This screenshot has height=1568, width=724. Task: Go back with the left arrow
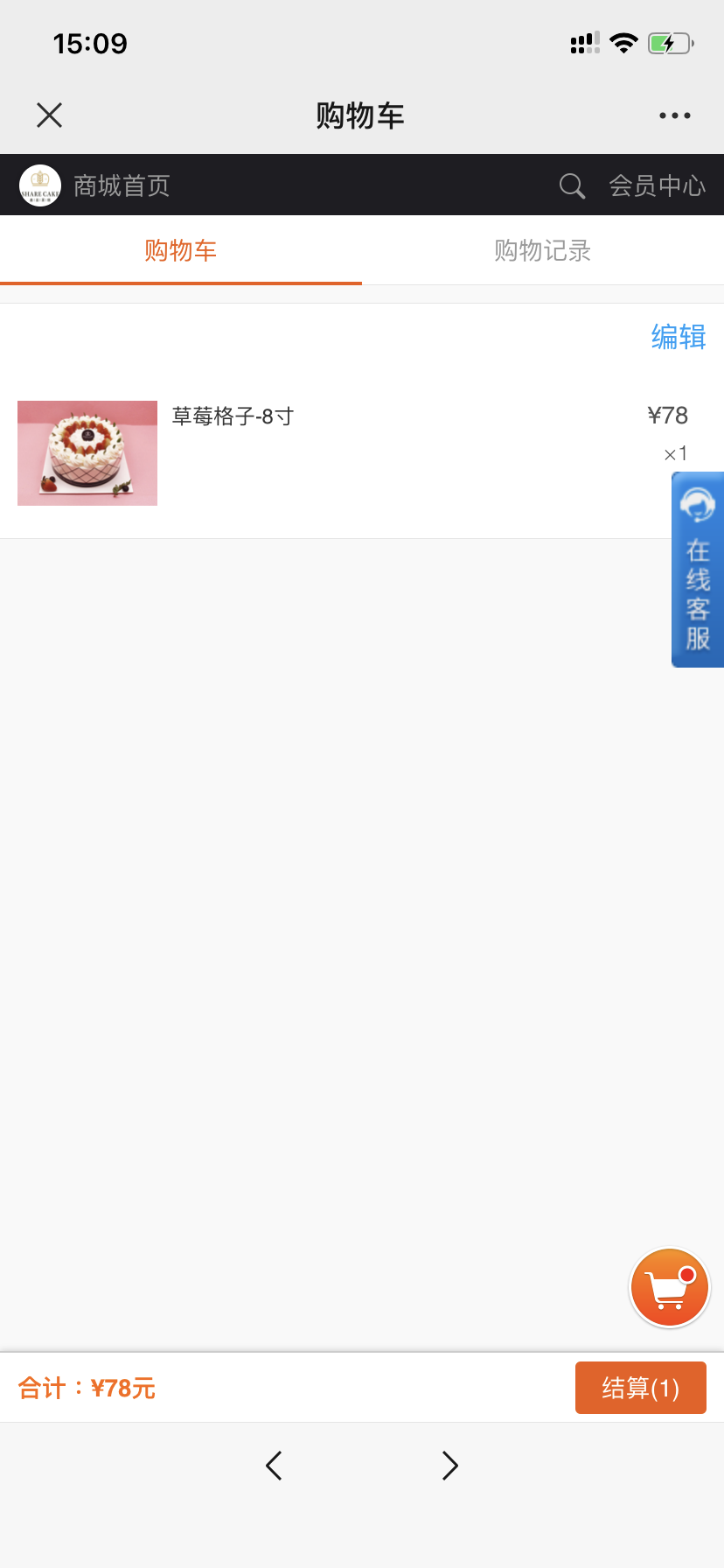point(274,1465)
